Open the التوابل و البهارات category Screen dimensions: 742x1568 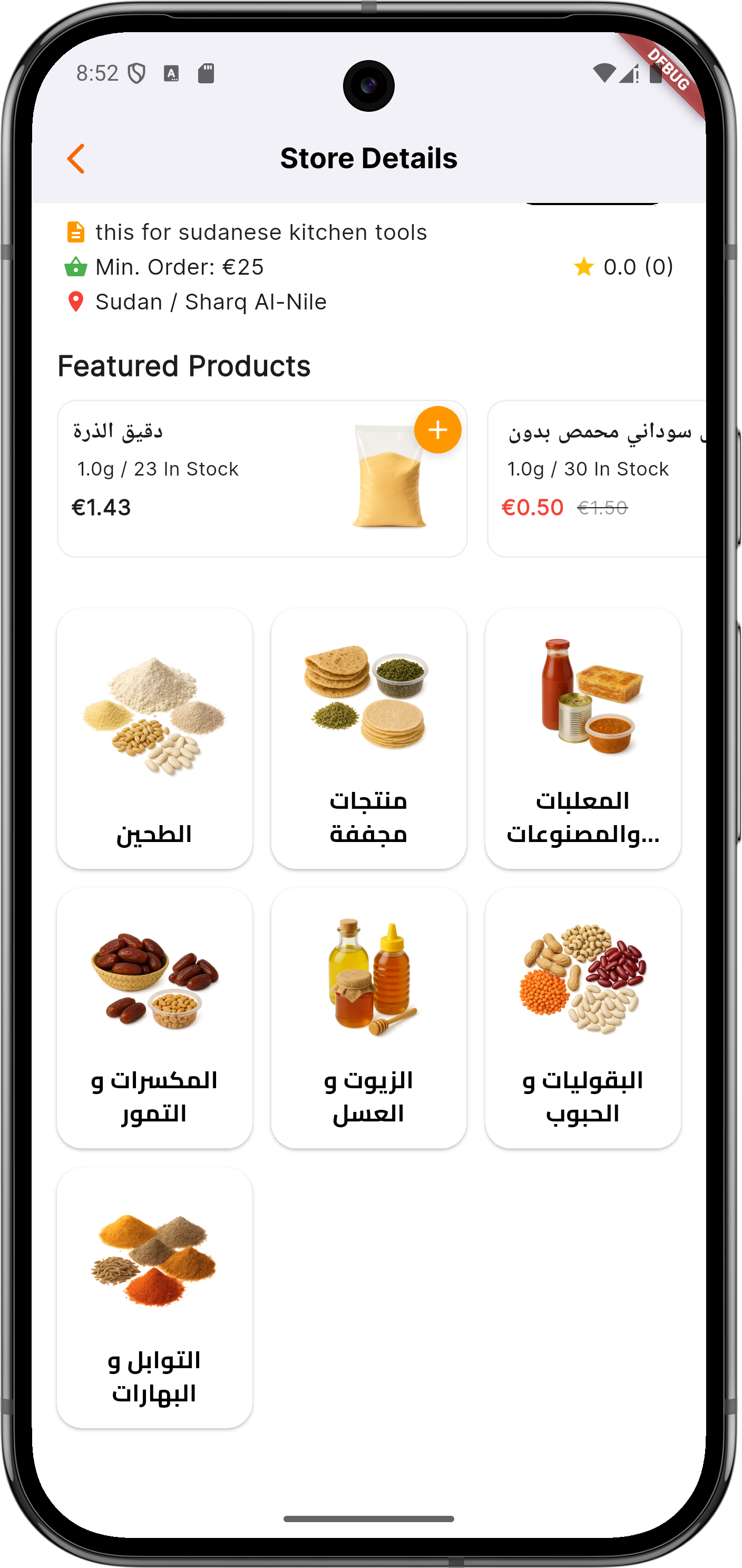(154, 1297)
